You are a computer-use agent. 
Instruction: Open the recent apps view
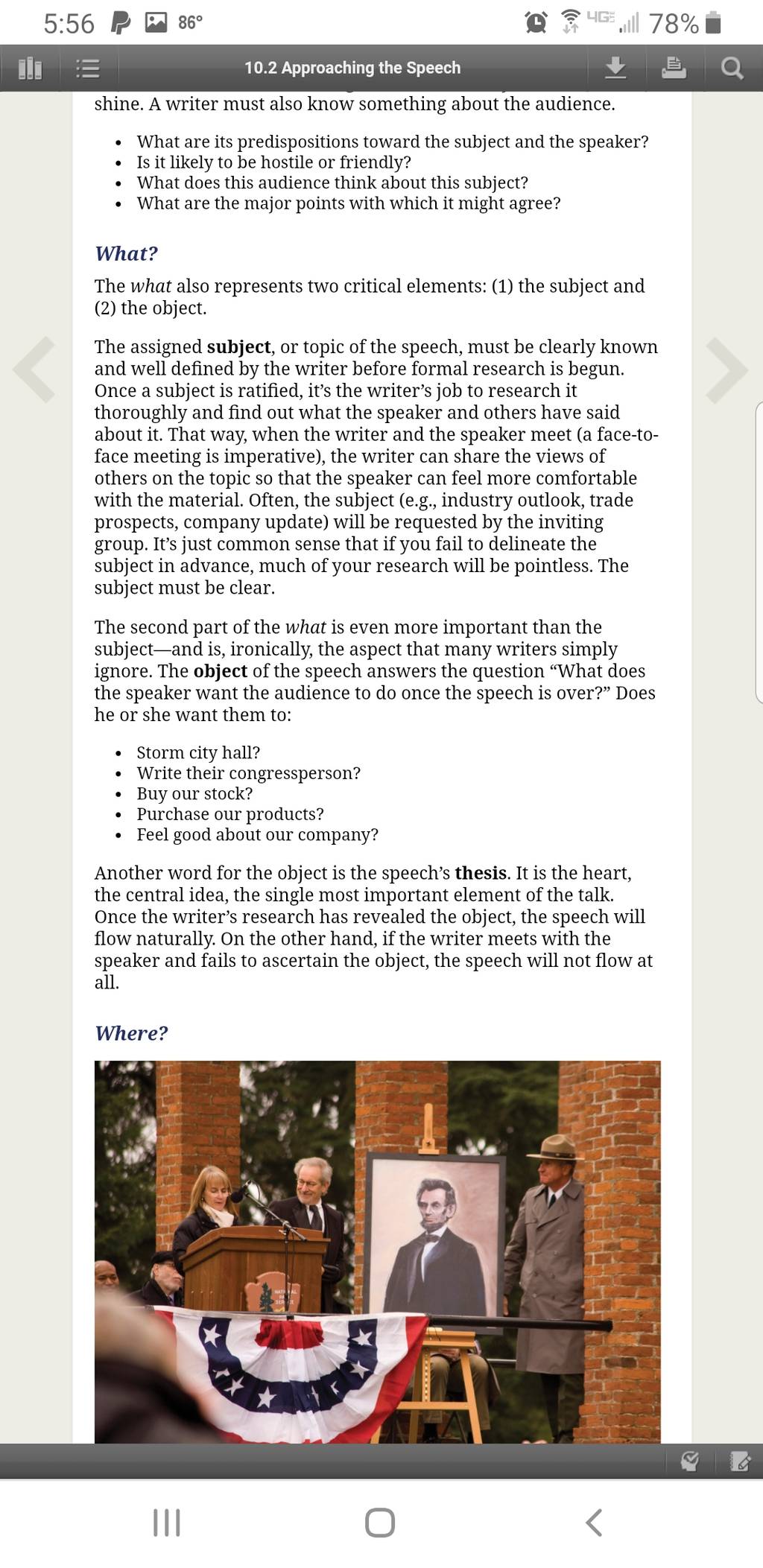point(166,1523)
